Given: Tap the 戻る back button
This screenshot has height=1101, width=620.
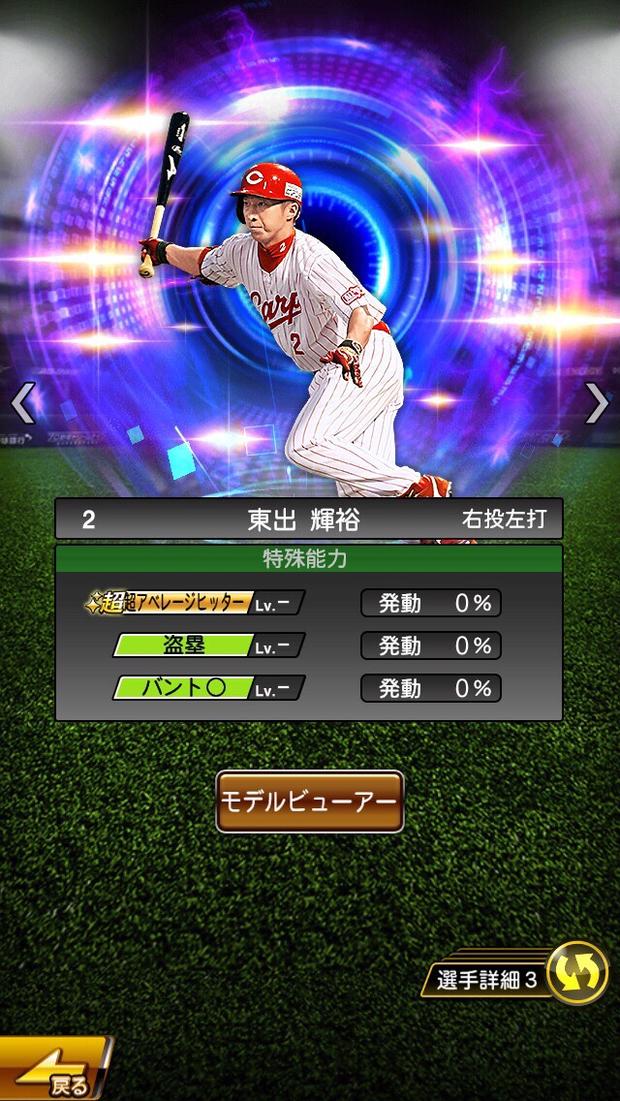Looking at the screenshot, I should click(x=55, y=1067).
